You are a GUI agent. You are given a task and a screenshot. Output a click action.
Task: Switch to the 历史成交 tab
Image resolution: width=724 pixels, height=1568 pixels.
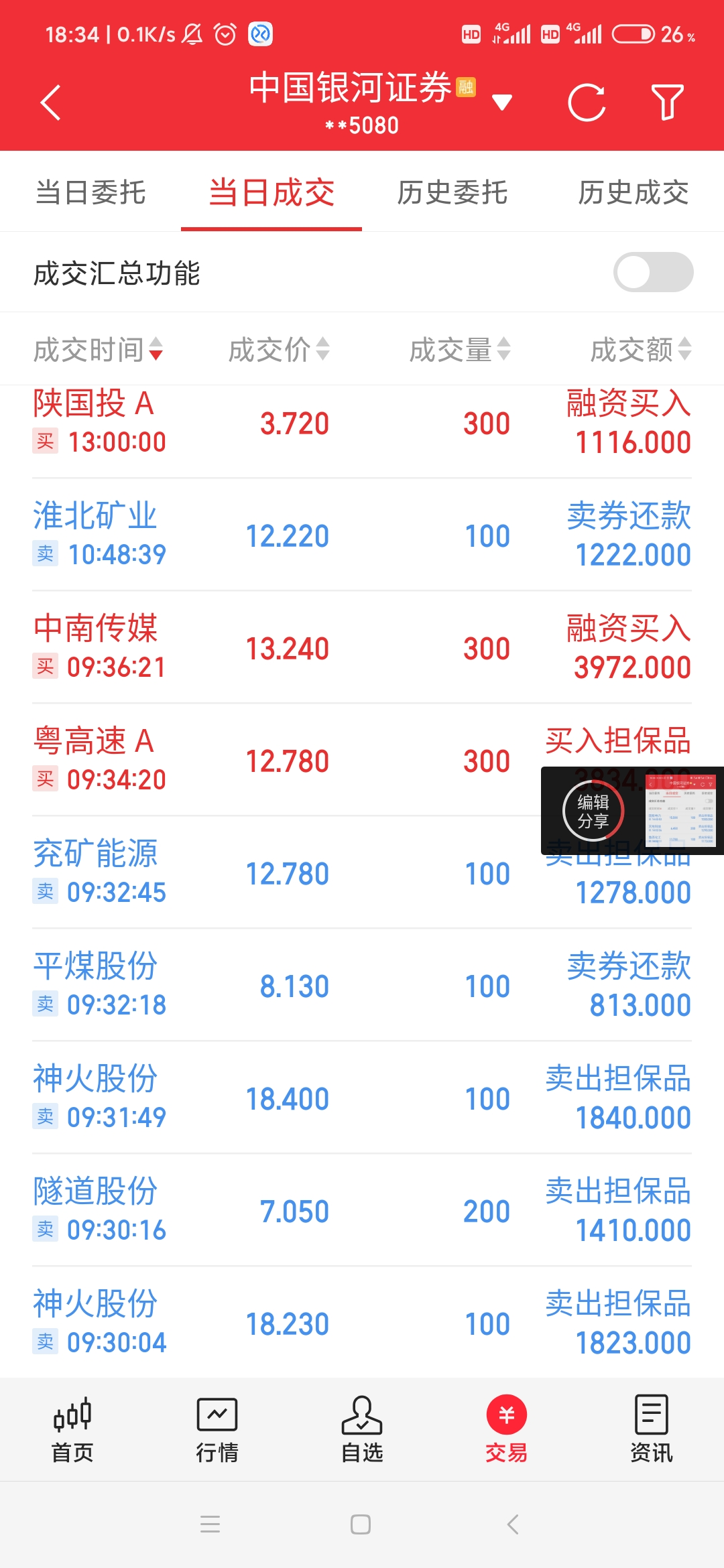tap(633, 193)
